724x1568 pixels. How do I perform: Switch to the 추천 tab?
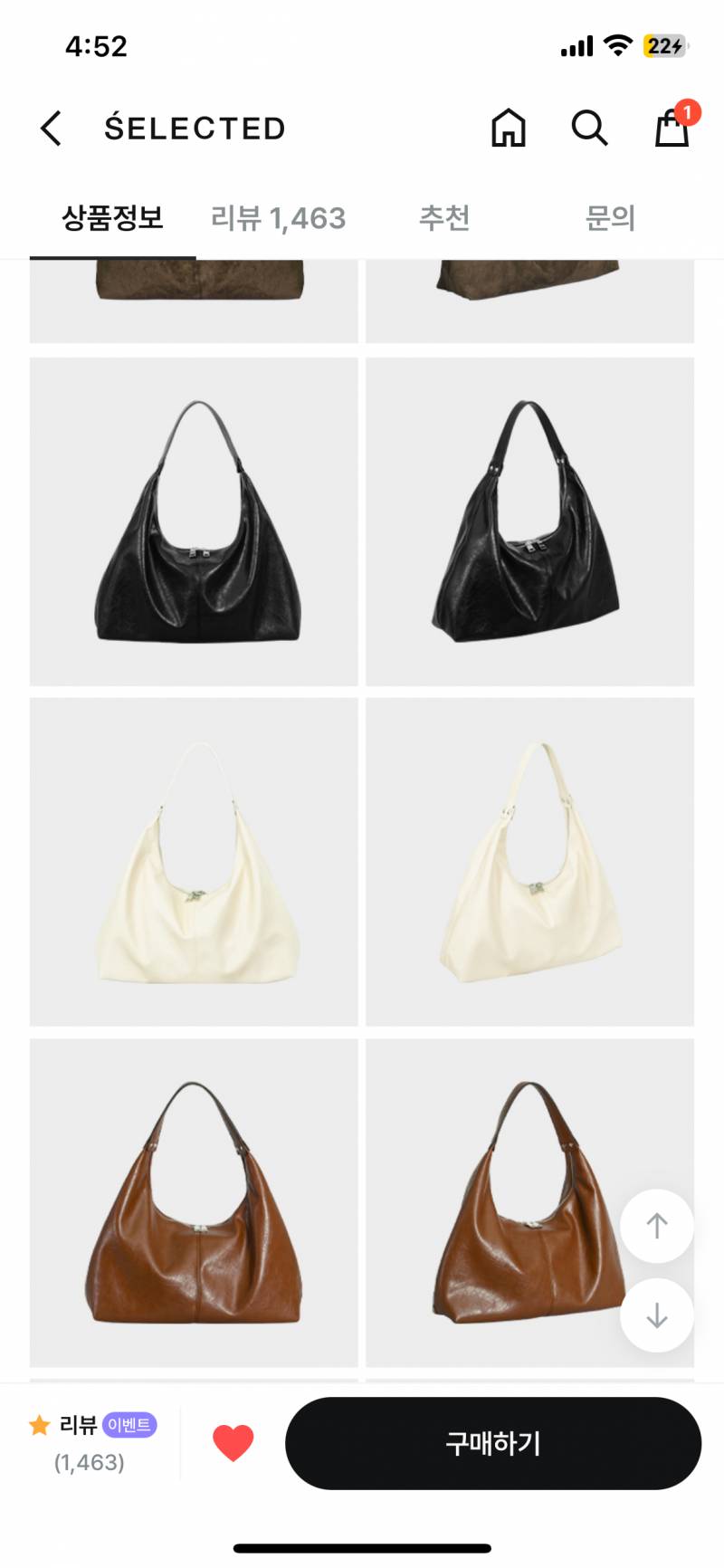pyautogui.click(x=444, y=218)
